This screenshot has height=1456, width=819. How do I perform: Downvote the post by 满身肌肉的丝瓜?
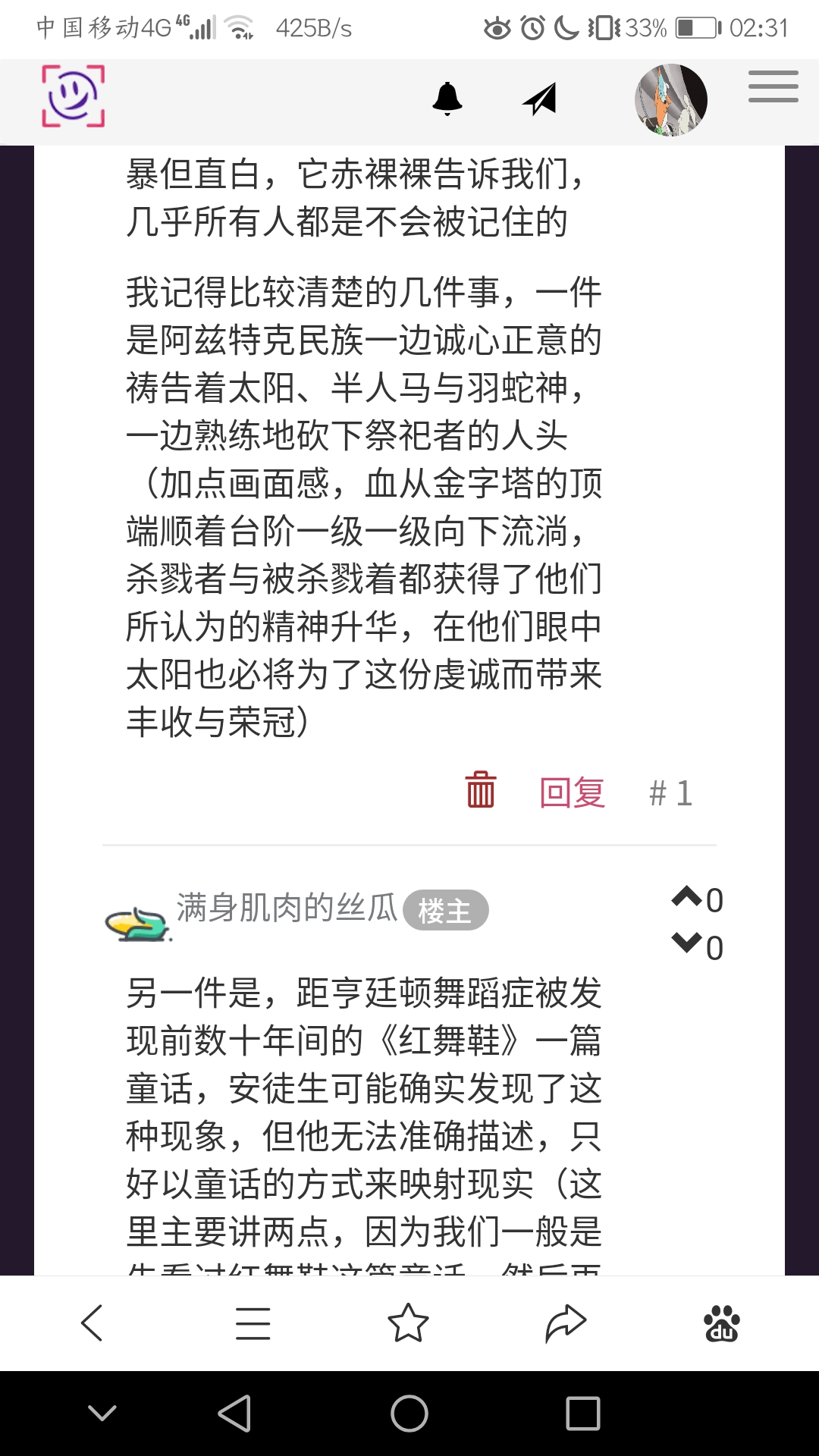point(687,943)
